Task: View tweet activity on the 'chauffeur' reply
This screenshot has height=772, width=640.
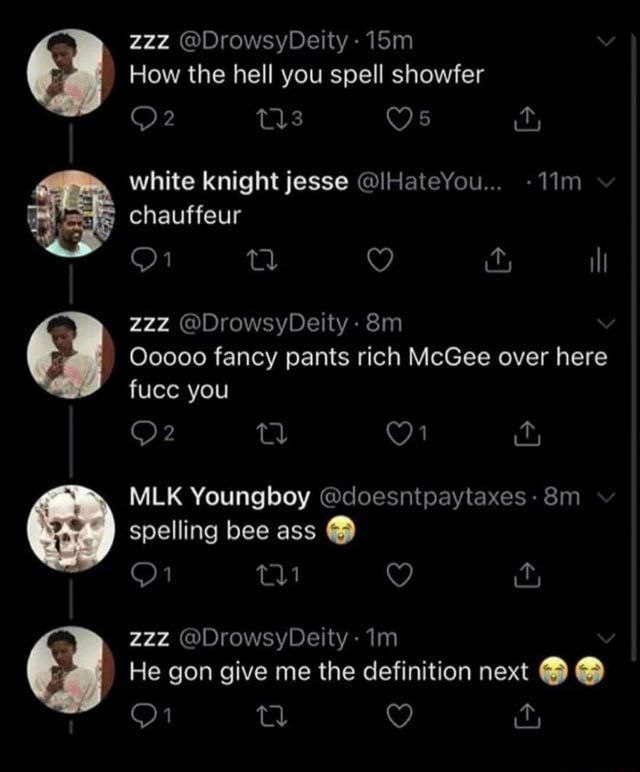Action: click(599, 261)
